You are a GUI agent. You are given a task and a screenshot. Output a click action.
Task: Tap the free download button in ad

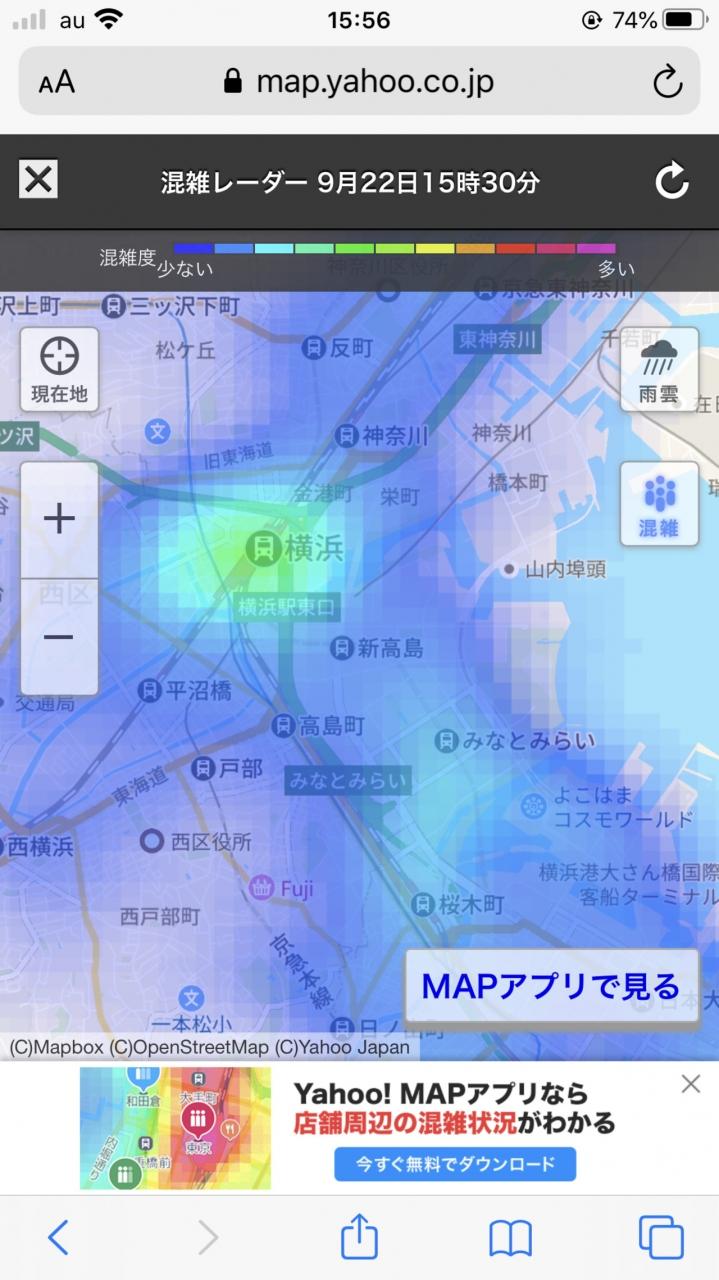point(455,1164)
